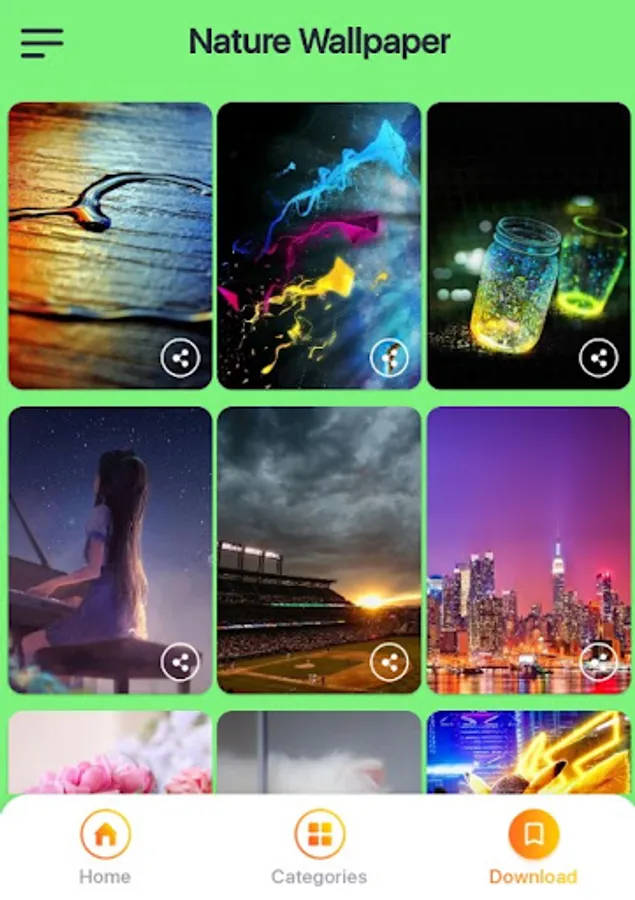The image size is (635, 900).
Task: Open the water drop on wood wallpaper
Action: pyautogui.click(x=110, y=230)
